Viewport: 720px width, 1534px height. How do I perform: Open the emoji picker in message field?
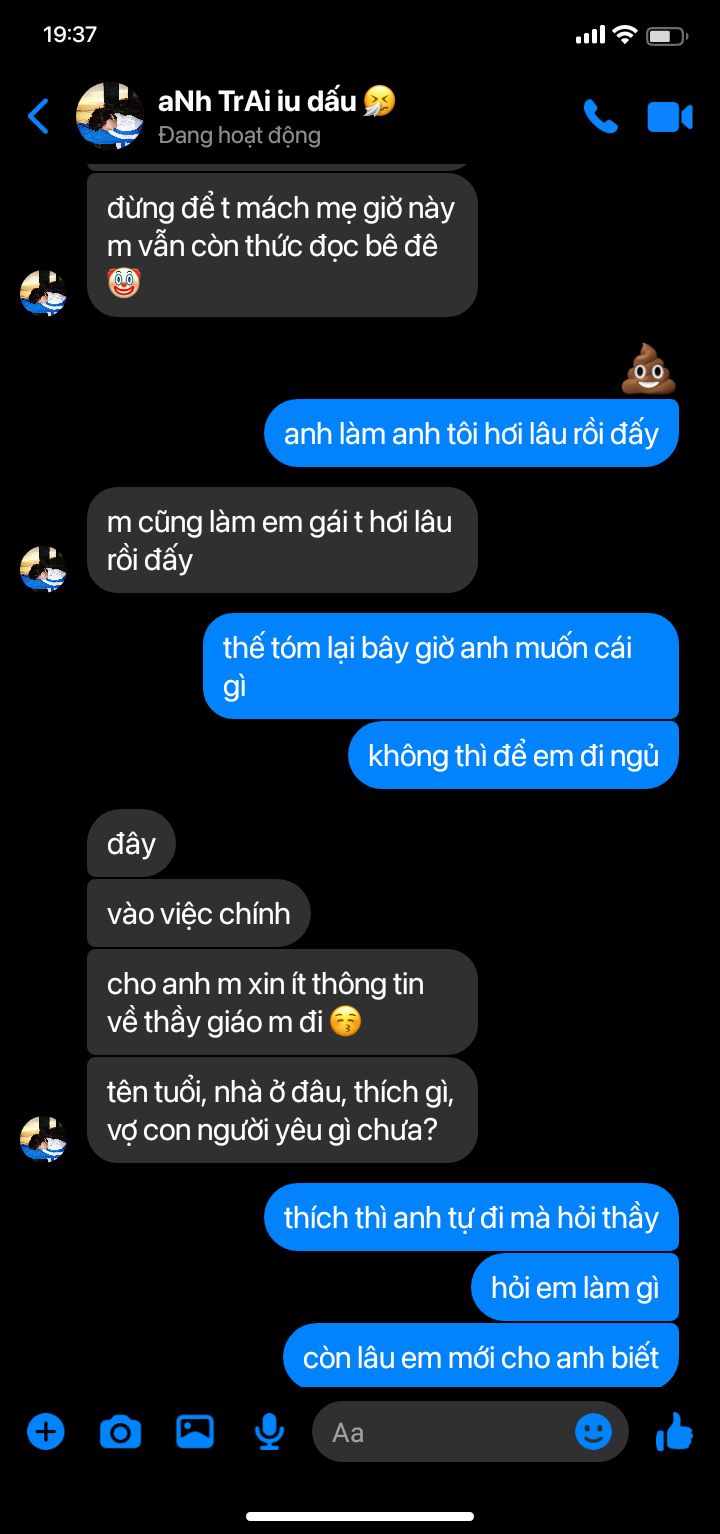click(x=593, y=1432)
